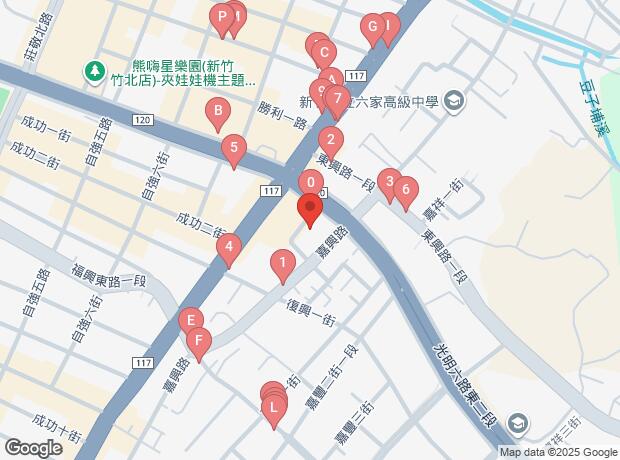Tap the marker labeled 6

pos(405,189)
